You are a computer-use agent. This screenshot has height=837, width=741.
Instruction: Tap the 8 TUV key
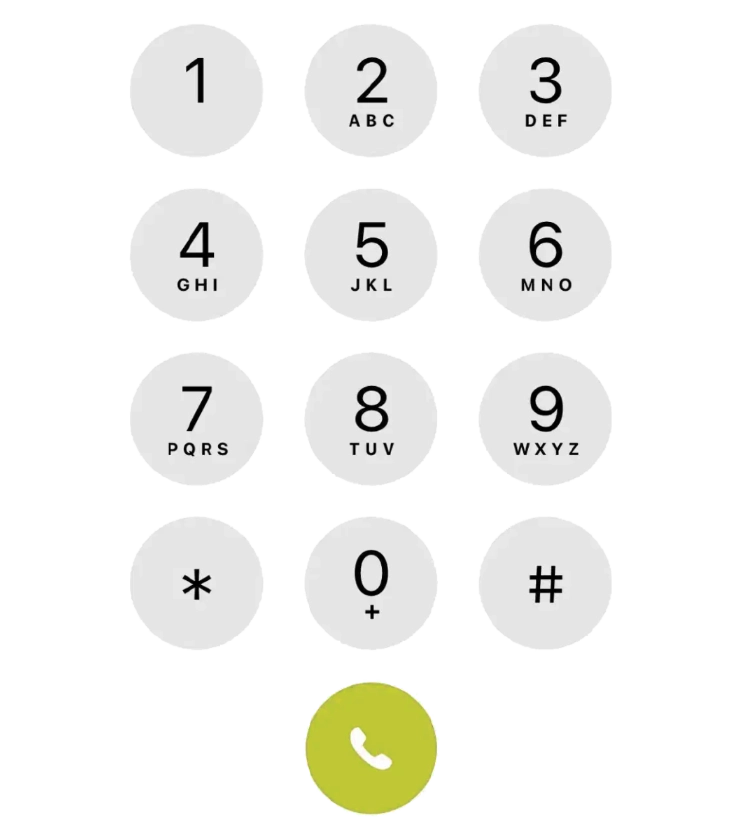click(x=371, y=419)
